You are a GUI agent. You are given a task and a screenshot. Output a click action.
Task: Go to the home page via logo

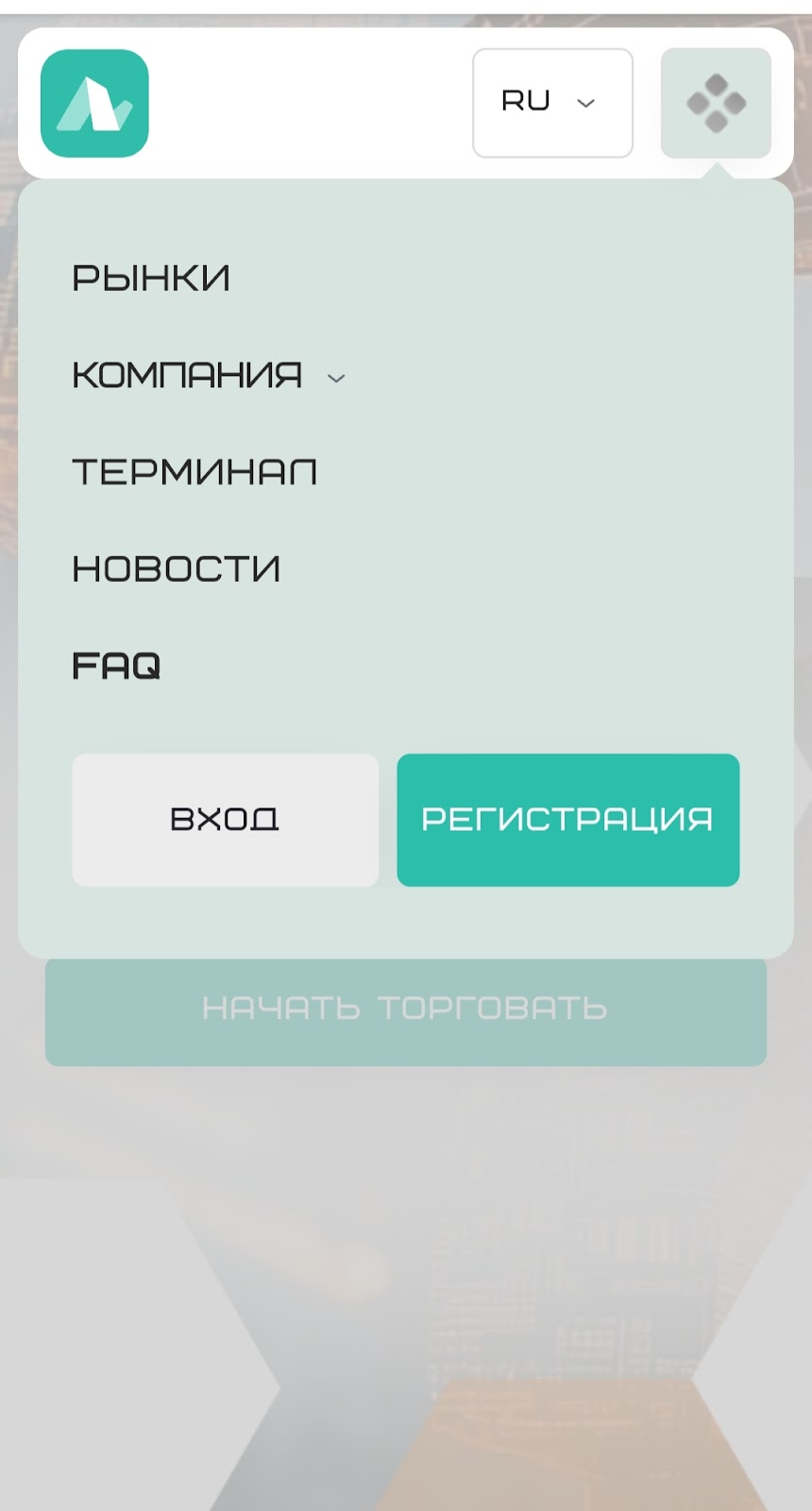pyautogui.click(x=94, y=103)
